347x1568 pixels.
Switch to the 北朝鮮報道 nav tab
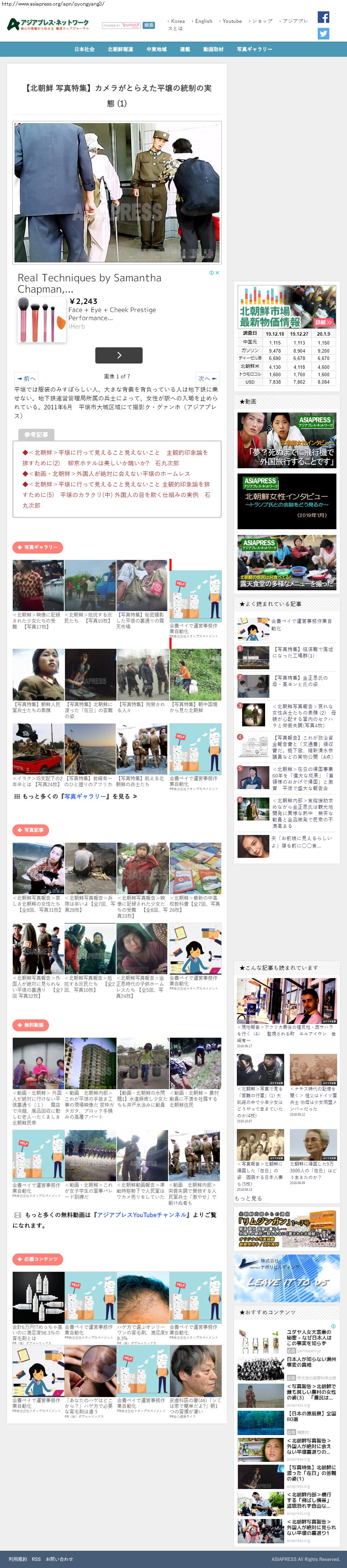[120, 49]
